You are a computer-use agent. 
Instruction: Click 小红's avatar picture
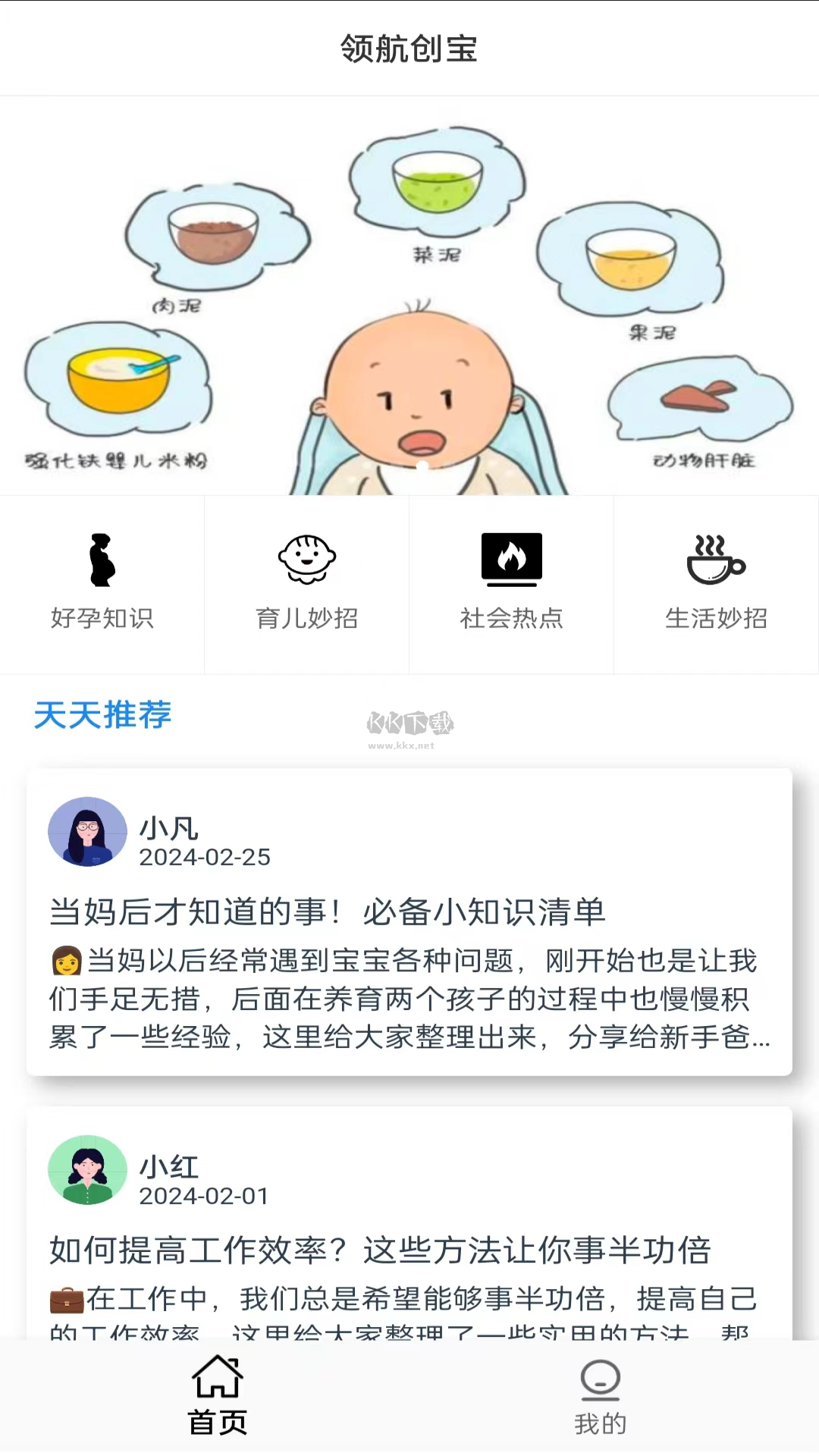coord(87,1169)
